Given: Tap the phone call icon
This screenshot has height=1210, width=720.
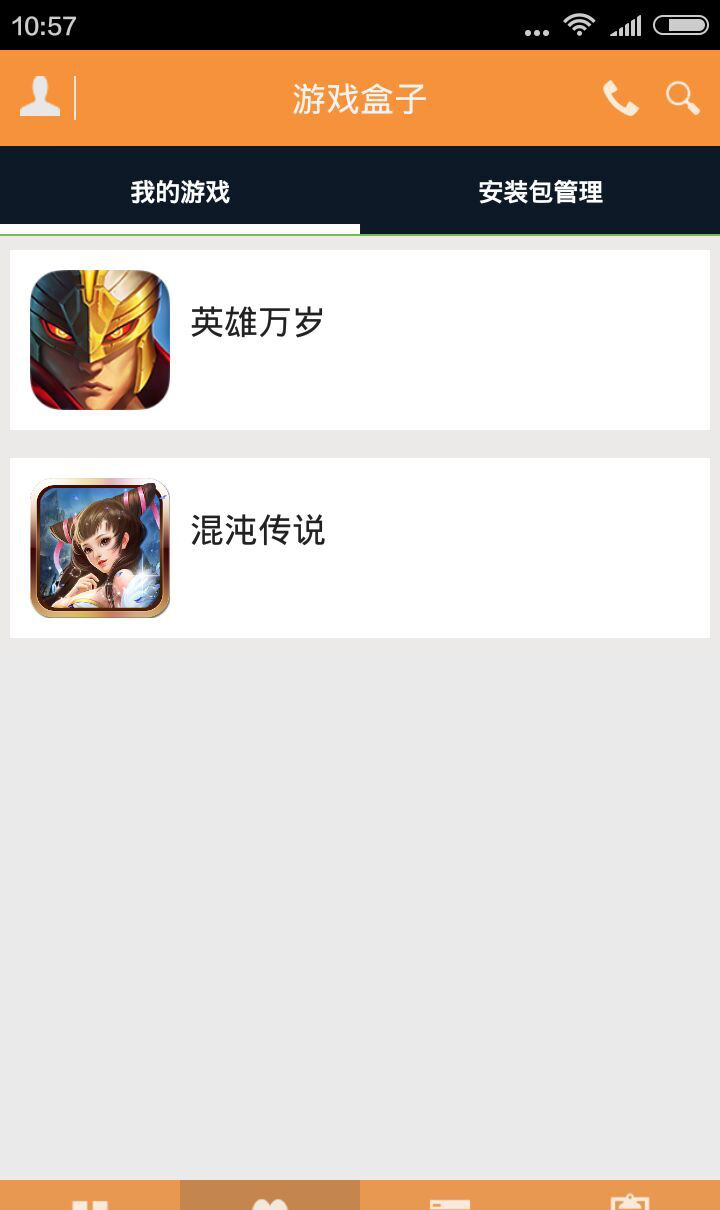Looking at the screenshot, I should tap(620, 98).
